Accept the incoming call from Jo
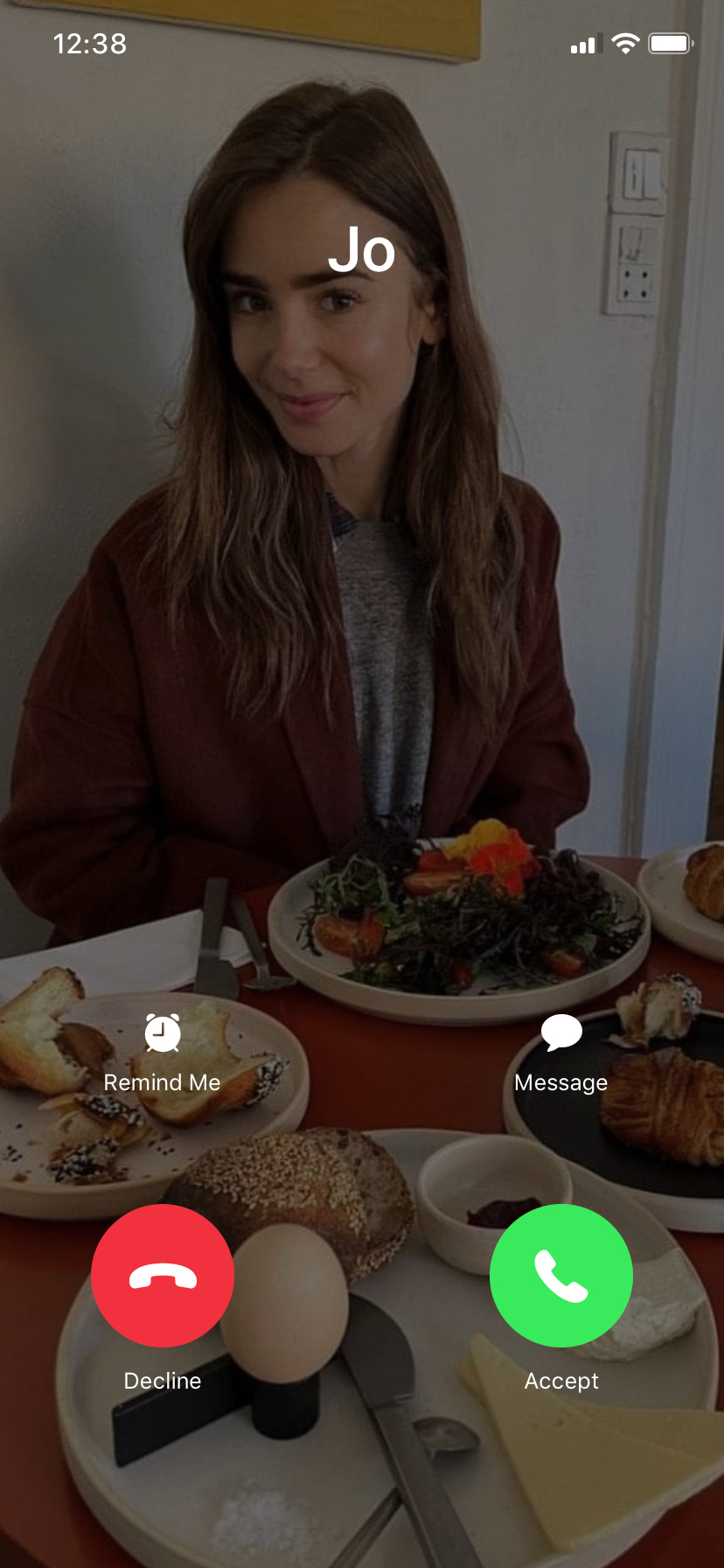This screenshot has width=724, height=1568. (560, 1275)
